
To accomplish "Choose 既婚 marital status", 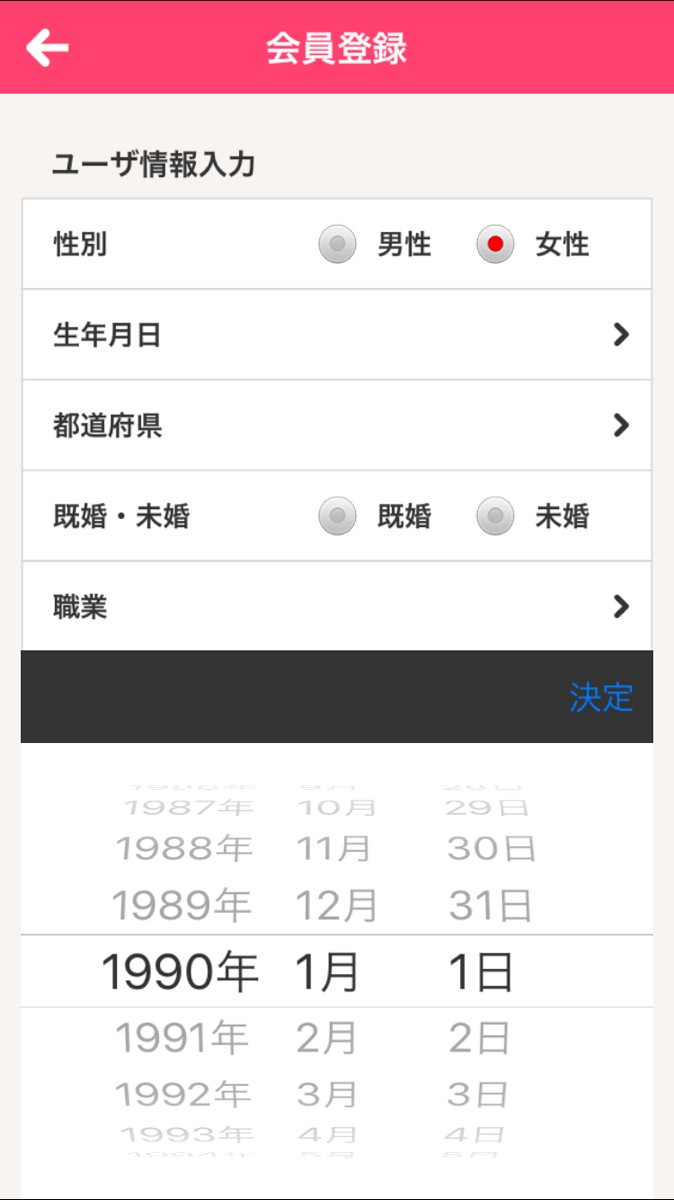I will tap(338, 516).
